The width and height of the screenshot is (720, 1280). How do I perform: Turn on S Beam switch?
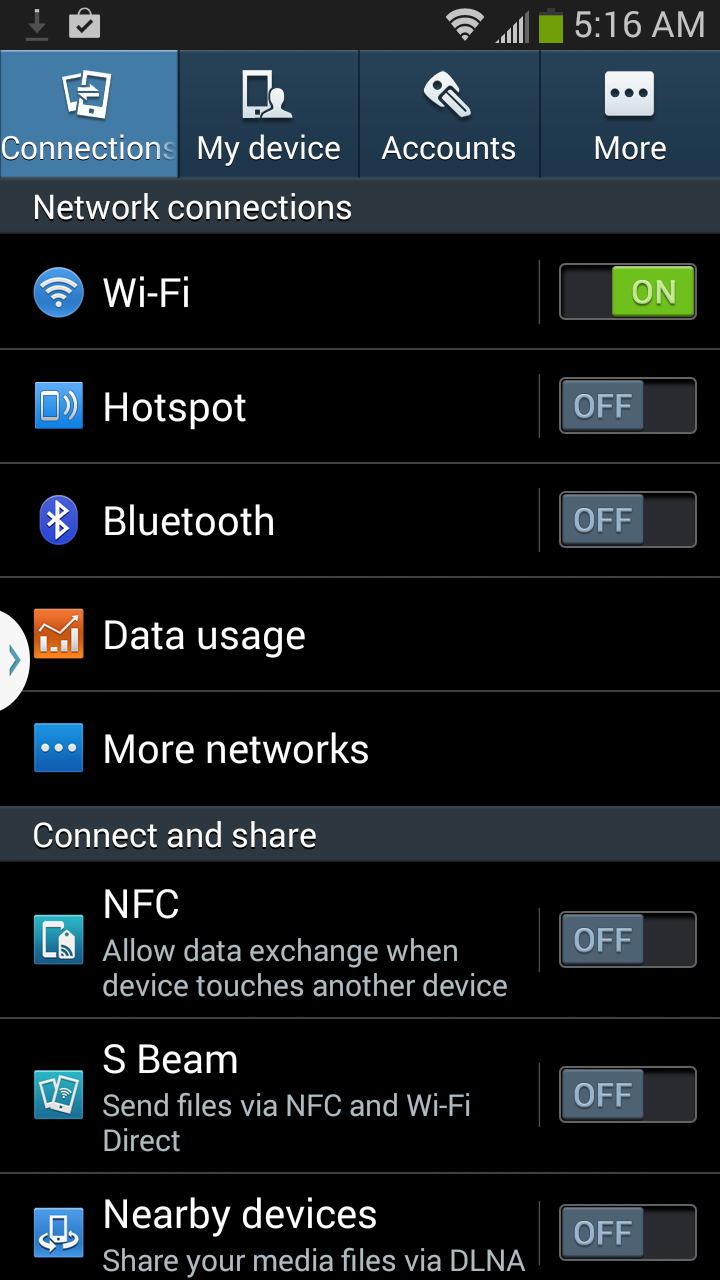[627, 1095]
